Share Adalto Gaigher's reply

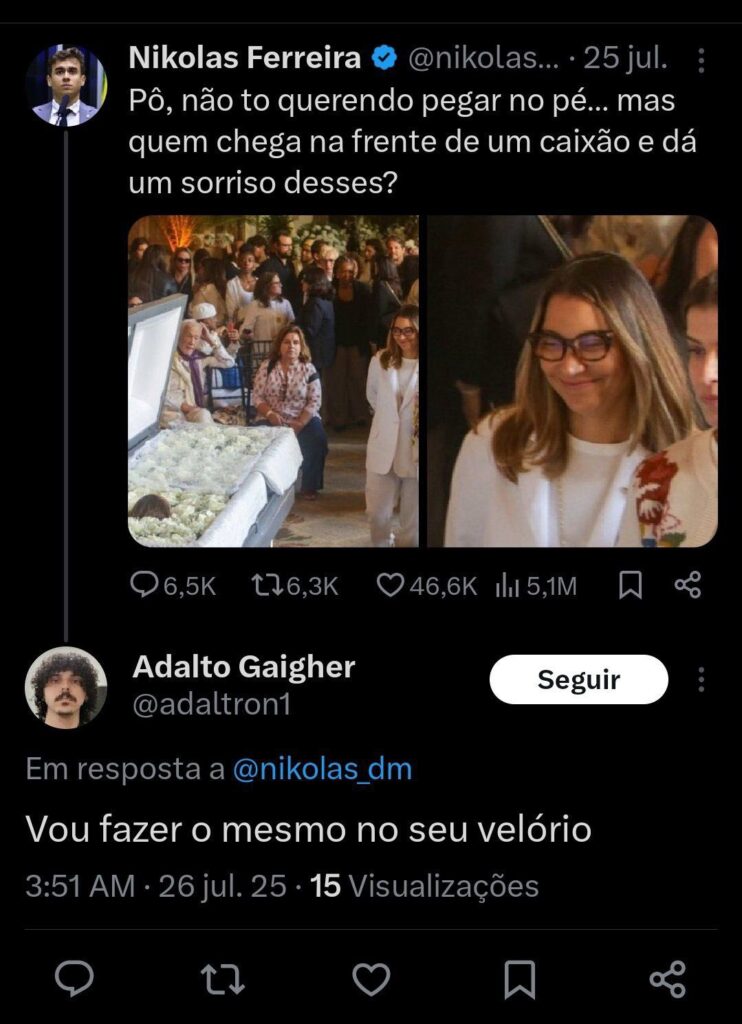[x=667, y=978]
